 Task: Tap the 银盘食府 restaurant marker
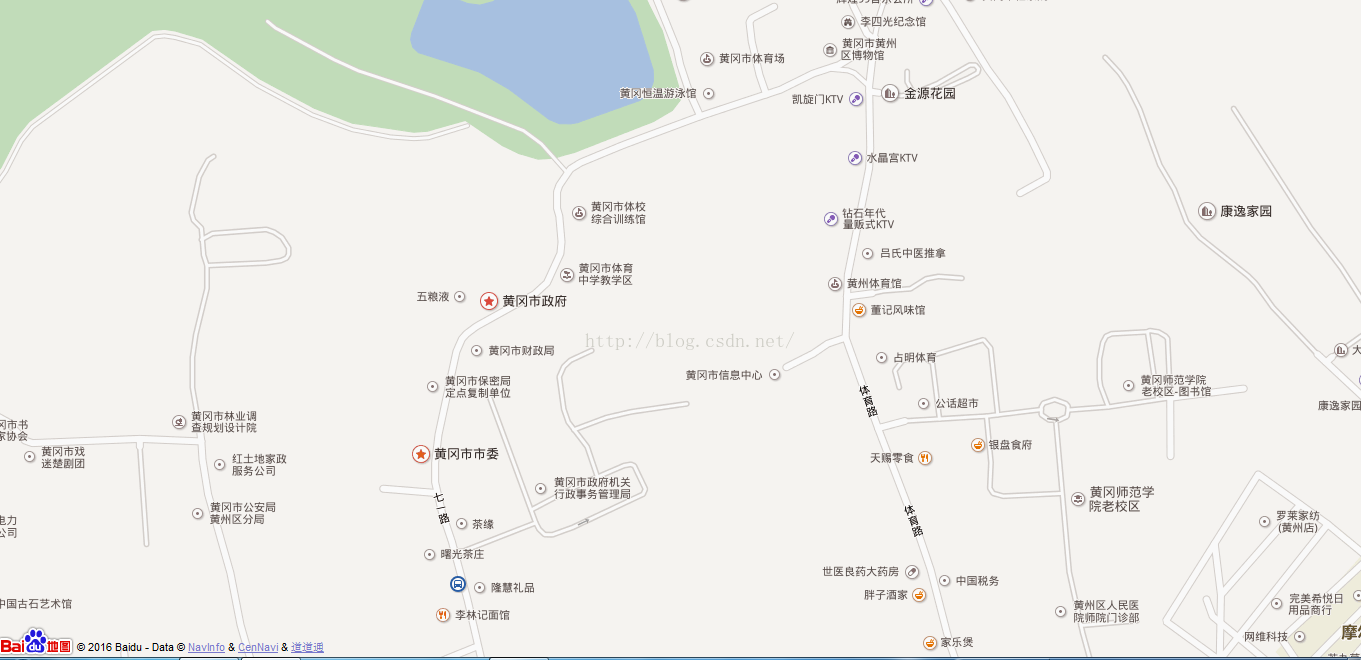(x=977, y=445)
